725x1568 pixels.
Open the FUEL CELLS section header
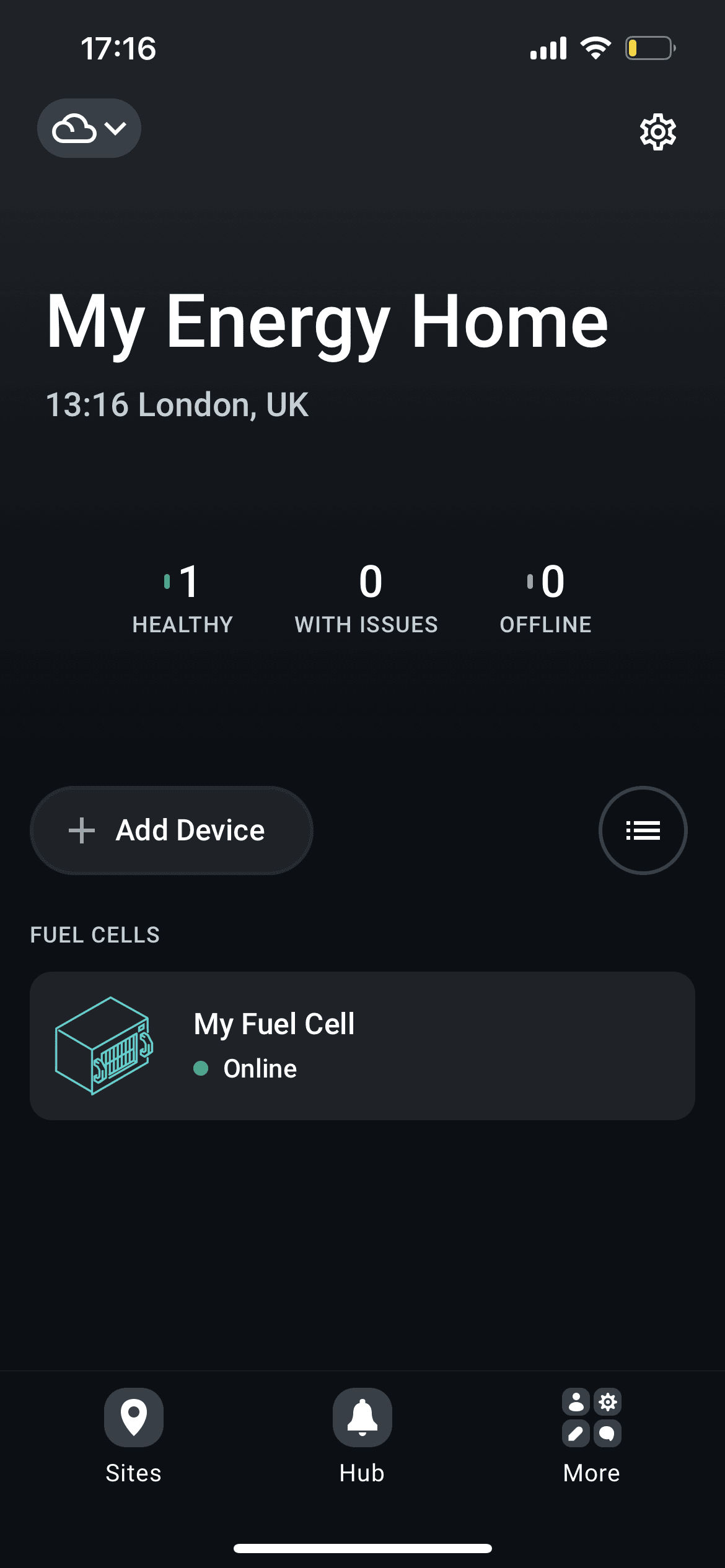(95, 934)
